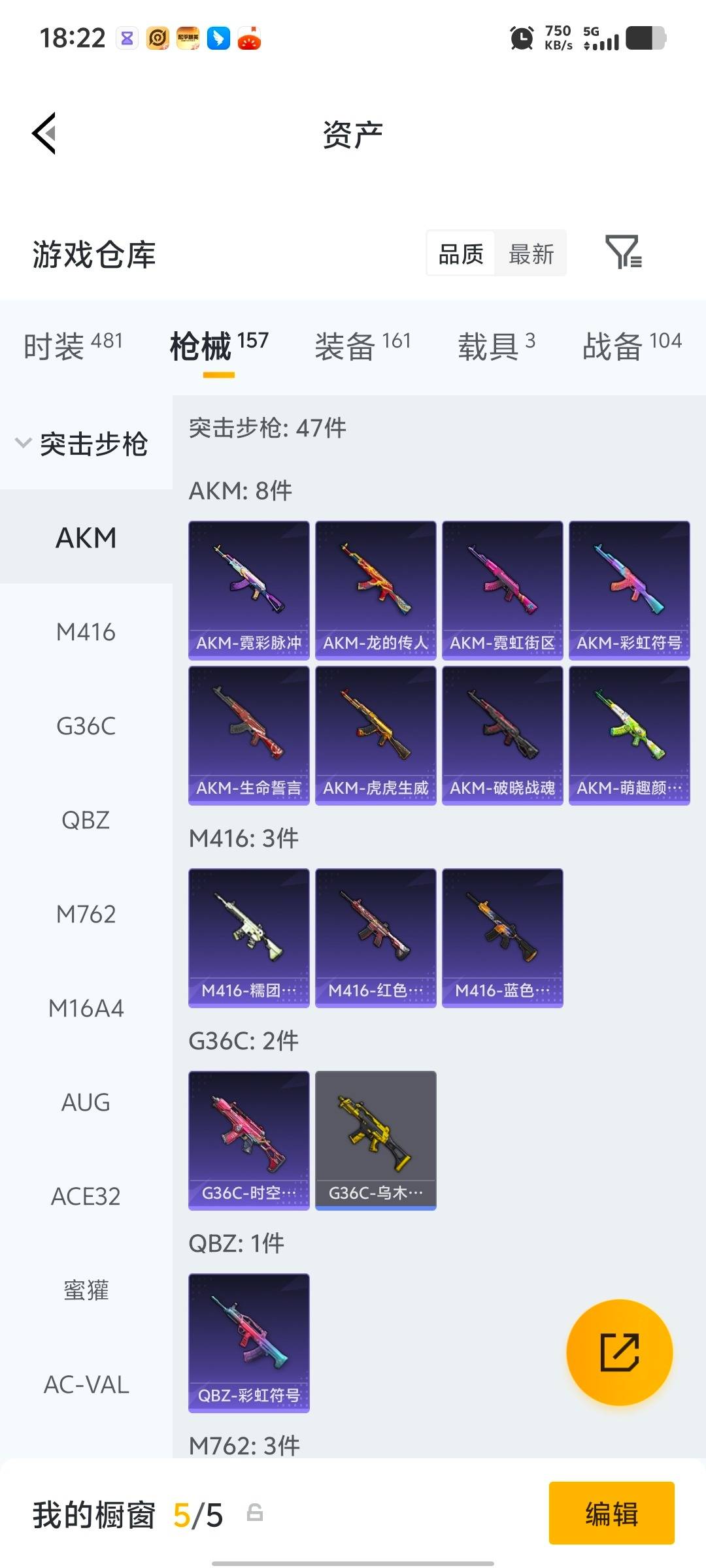Viewport: 706px width, 1568px height.
Task: Switch to the 装备 tab
Action: point(362,345)
